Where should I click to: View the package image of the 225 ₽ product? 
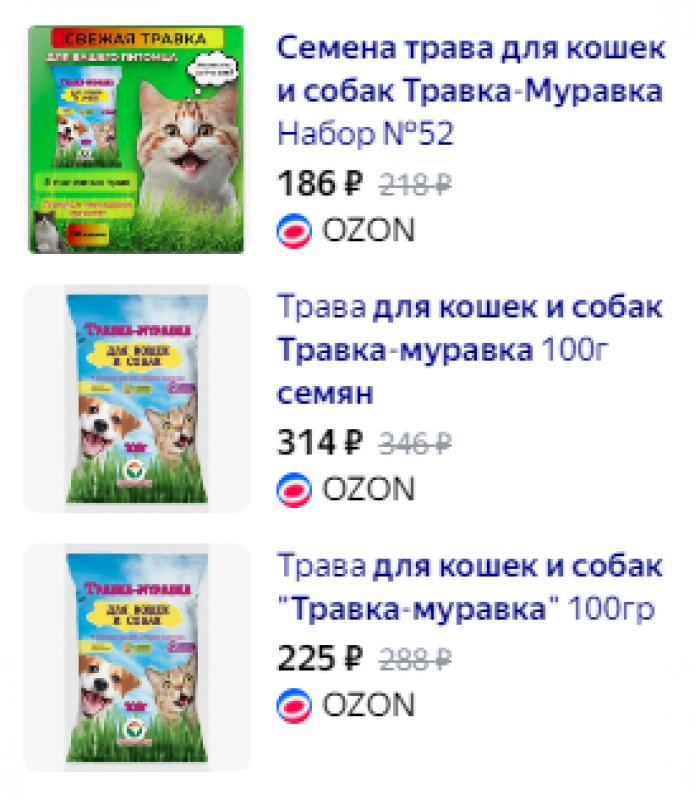tap(137, 657)
